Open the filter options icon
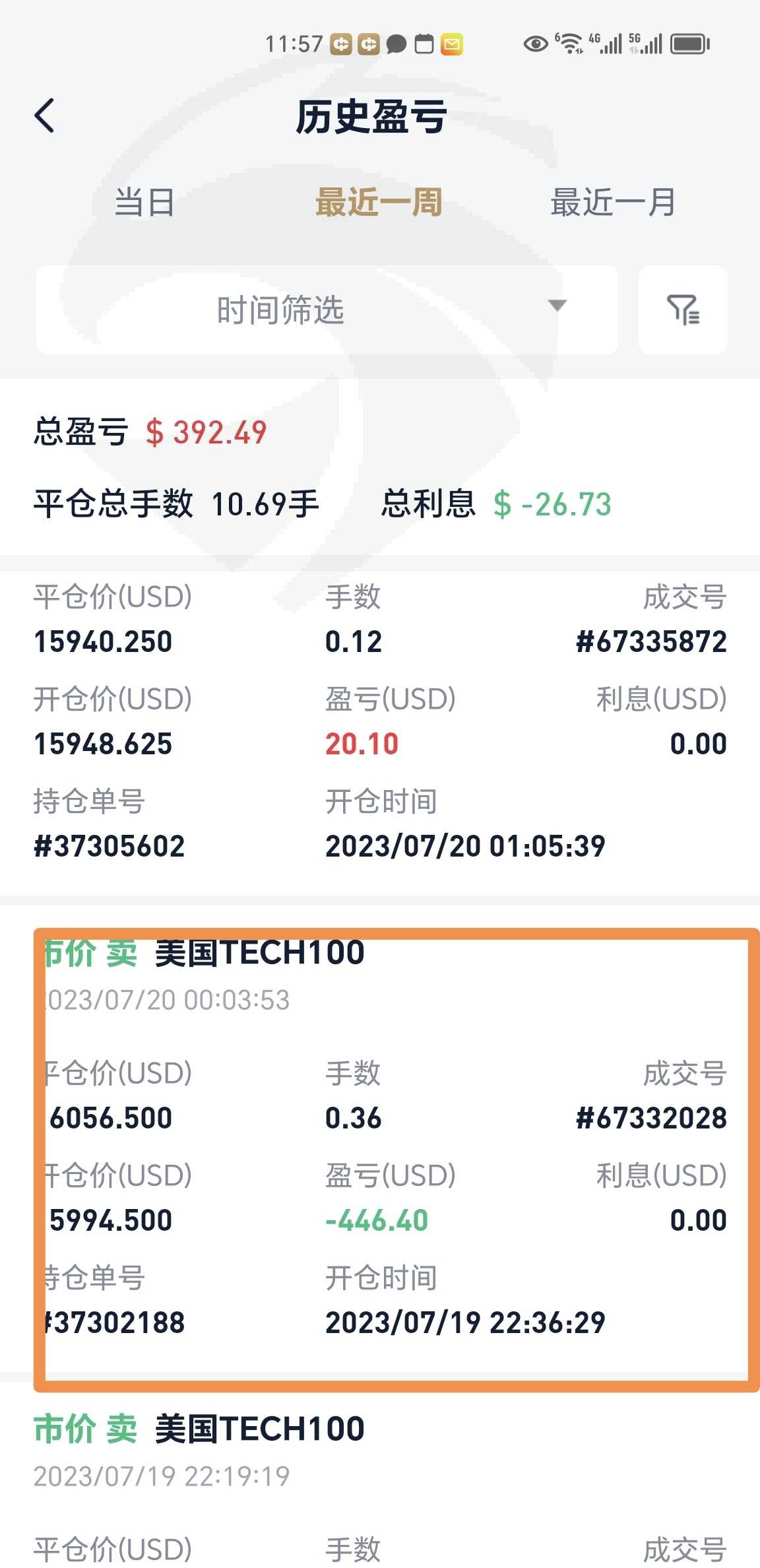 tap(683, 310)
